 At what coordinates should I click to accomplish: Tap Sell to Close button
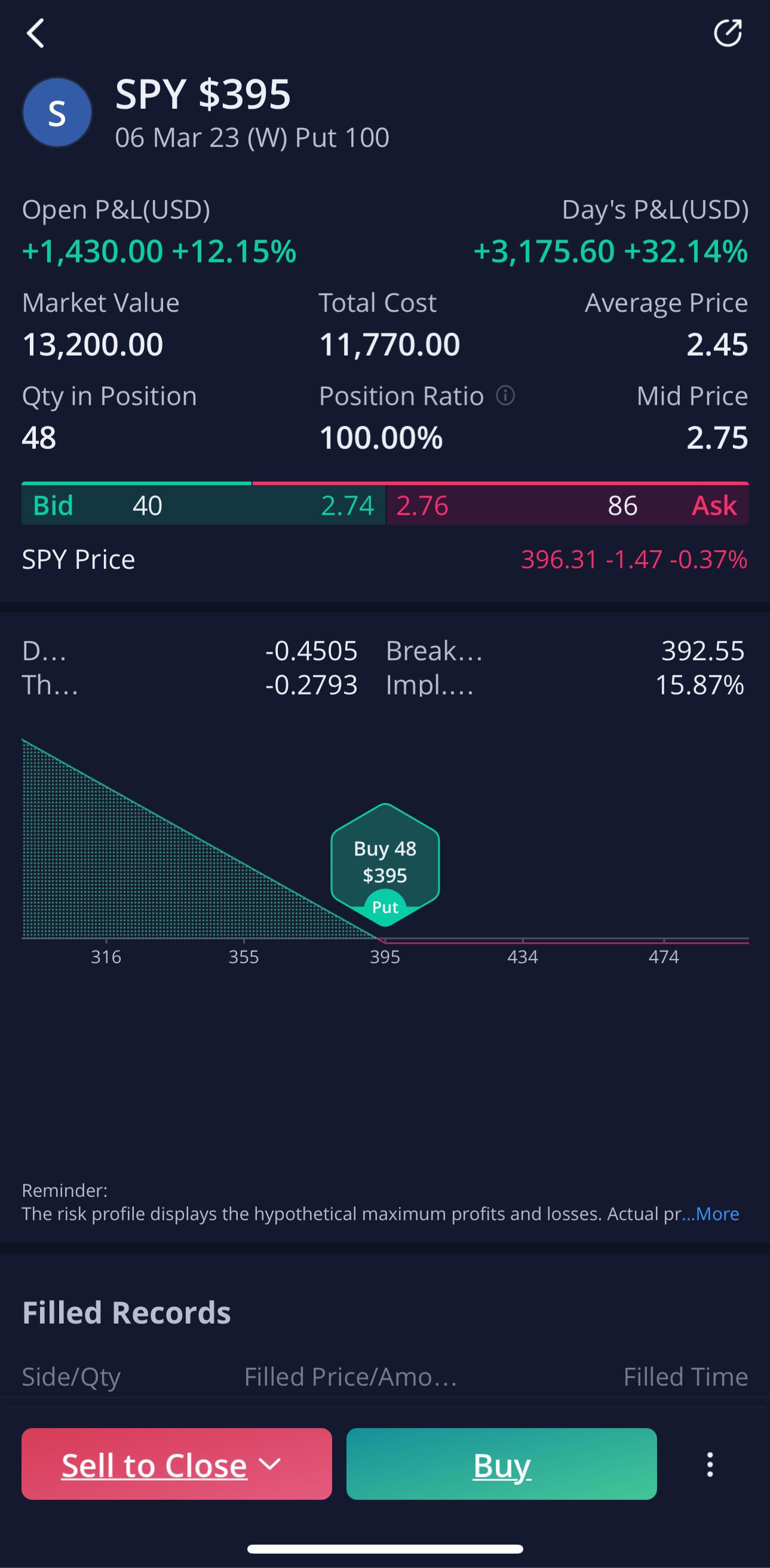click(x=177, y=1464)
